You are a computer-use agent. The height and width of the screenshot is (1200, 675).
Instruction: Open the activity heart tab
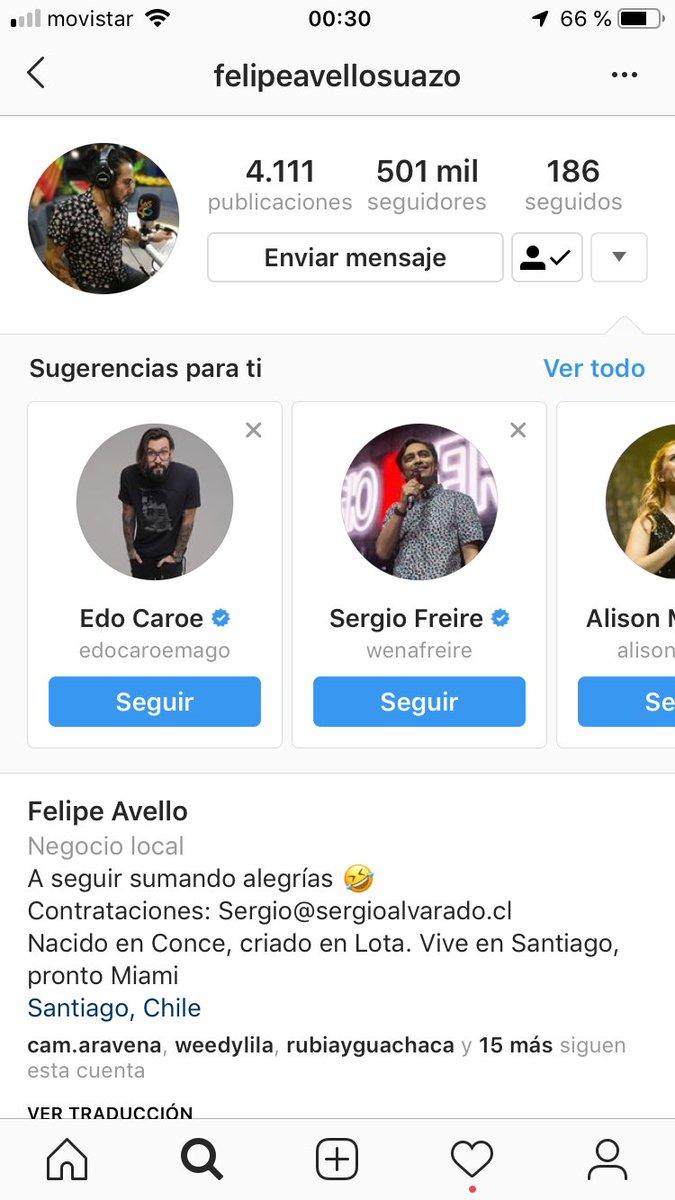coord(472,1160)
